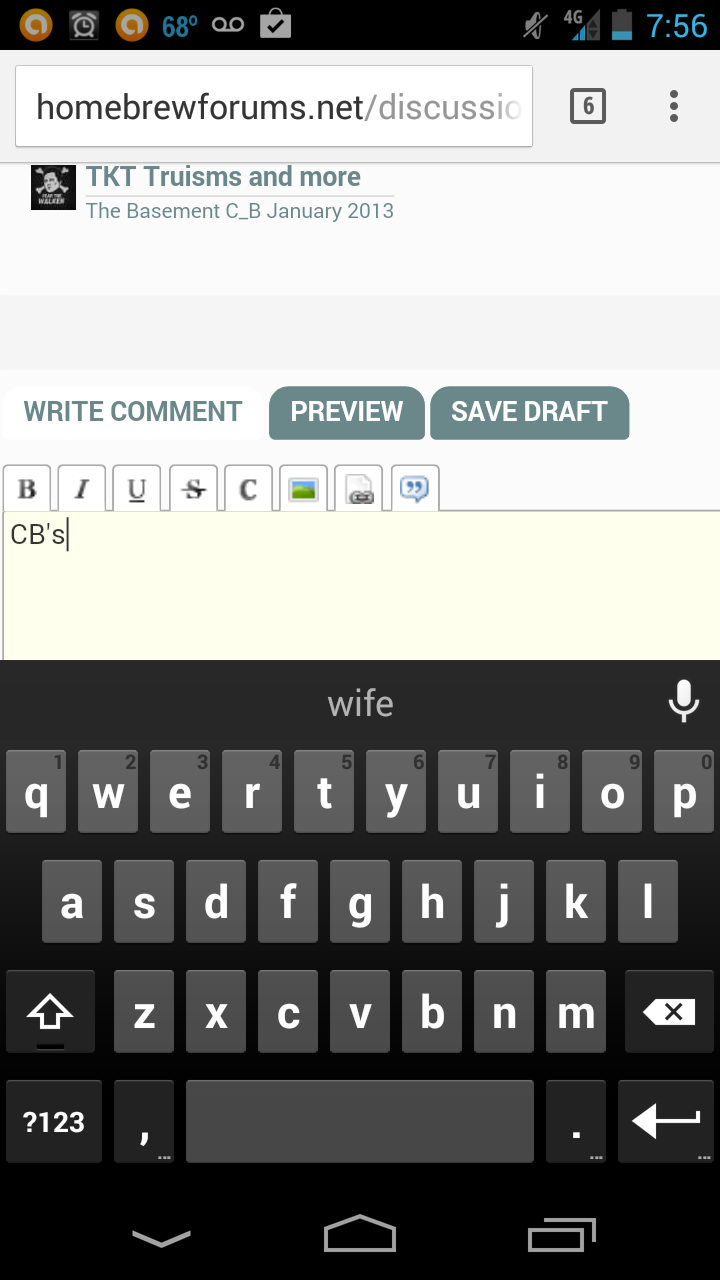
Task: Focus the comment text area
Action: pos(361,586)
